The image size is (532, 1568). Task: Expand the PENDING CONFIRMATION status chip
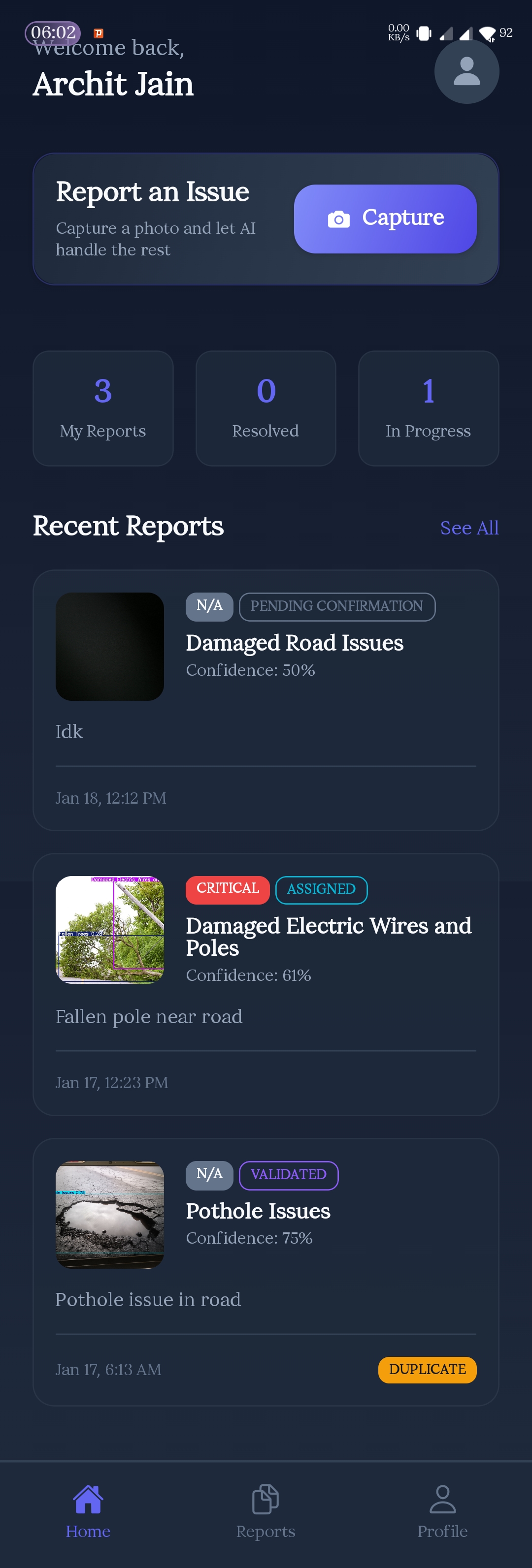pos(336,606)
